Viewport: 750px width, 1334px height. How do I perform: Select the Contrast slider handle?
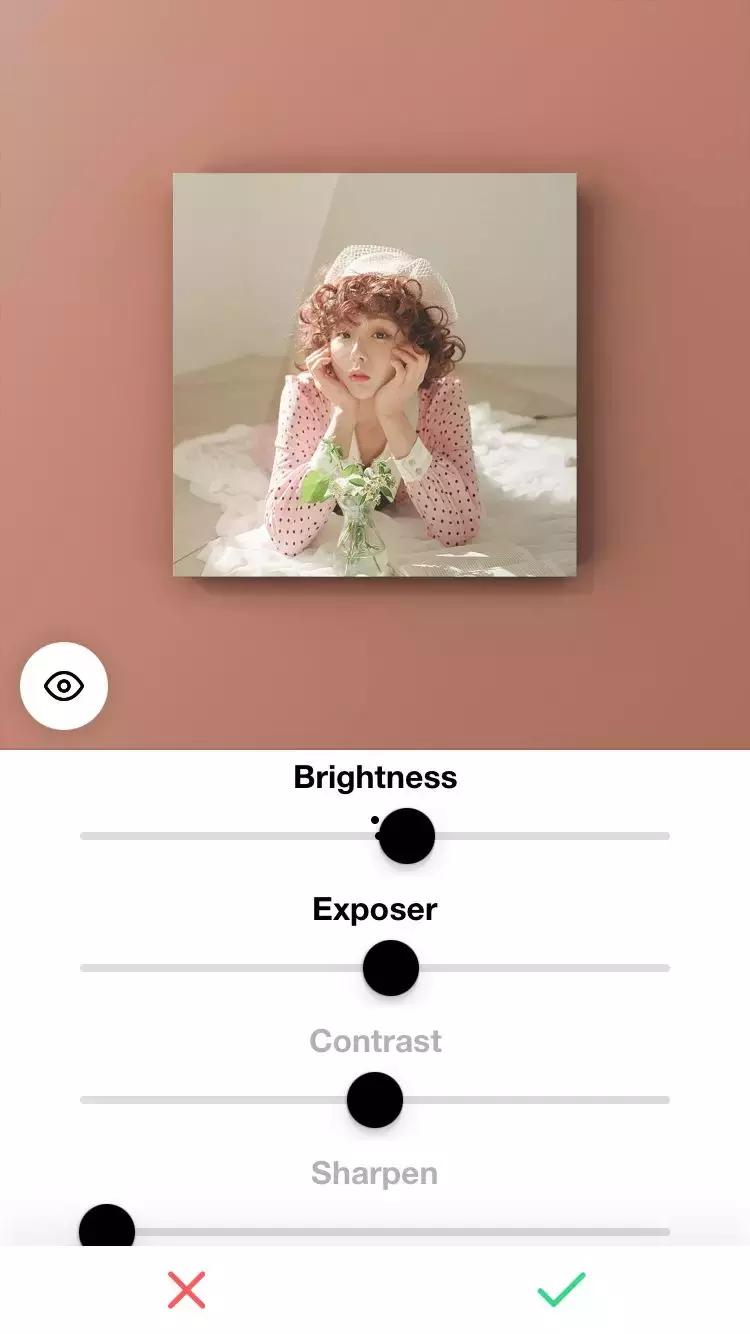375,1100
